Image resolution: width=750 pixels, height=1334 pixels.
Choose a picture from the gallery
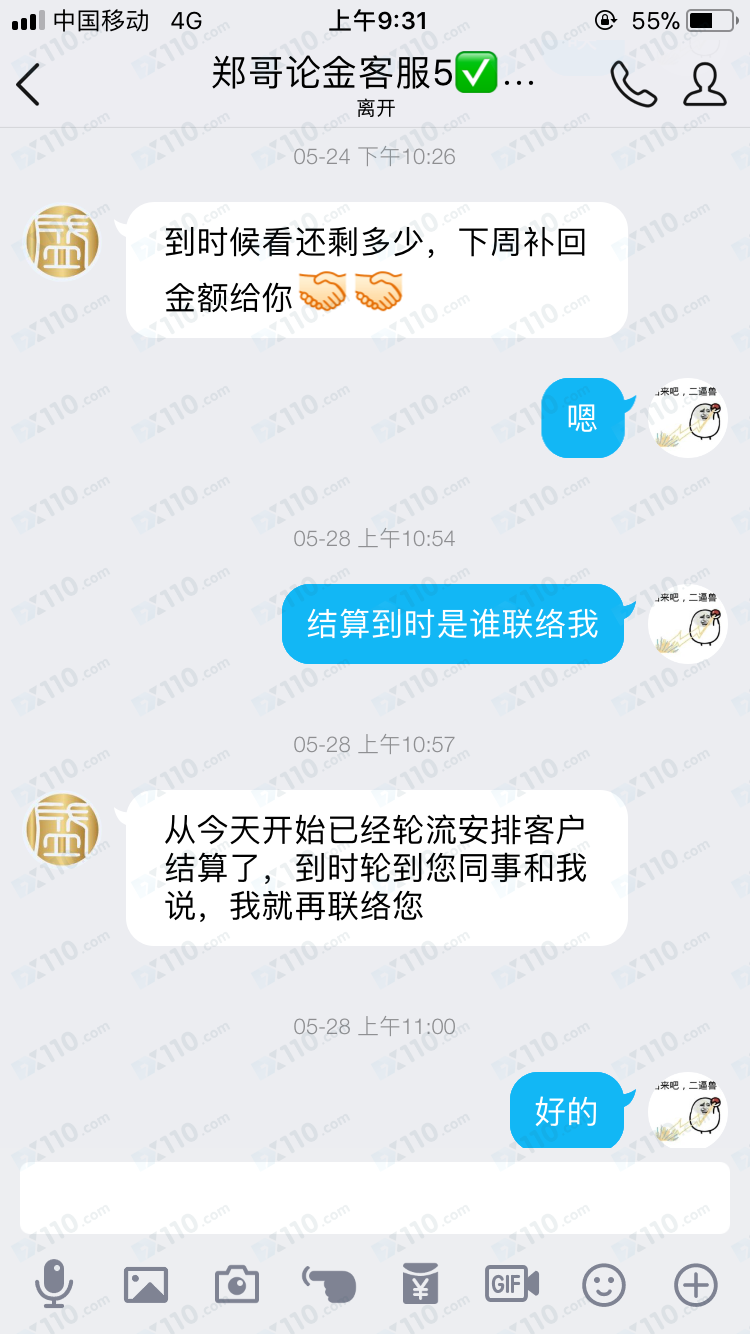pyautogui.click(x=146, y=1284)
